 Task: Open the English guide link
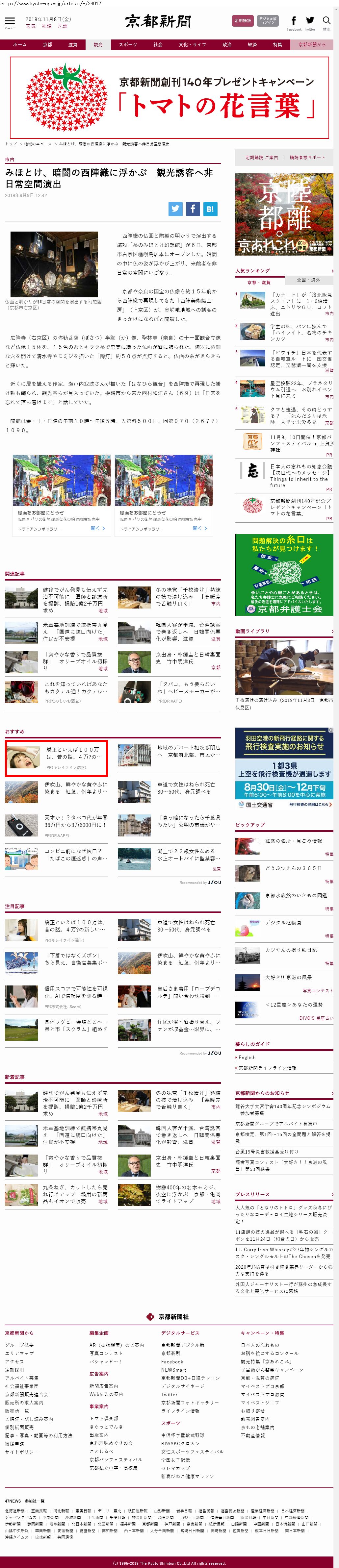point(247,1057)
